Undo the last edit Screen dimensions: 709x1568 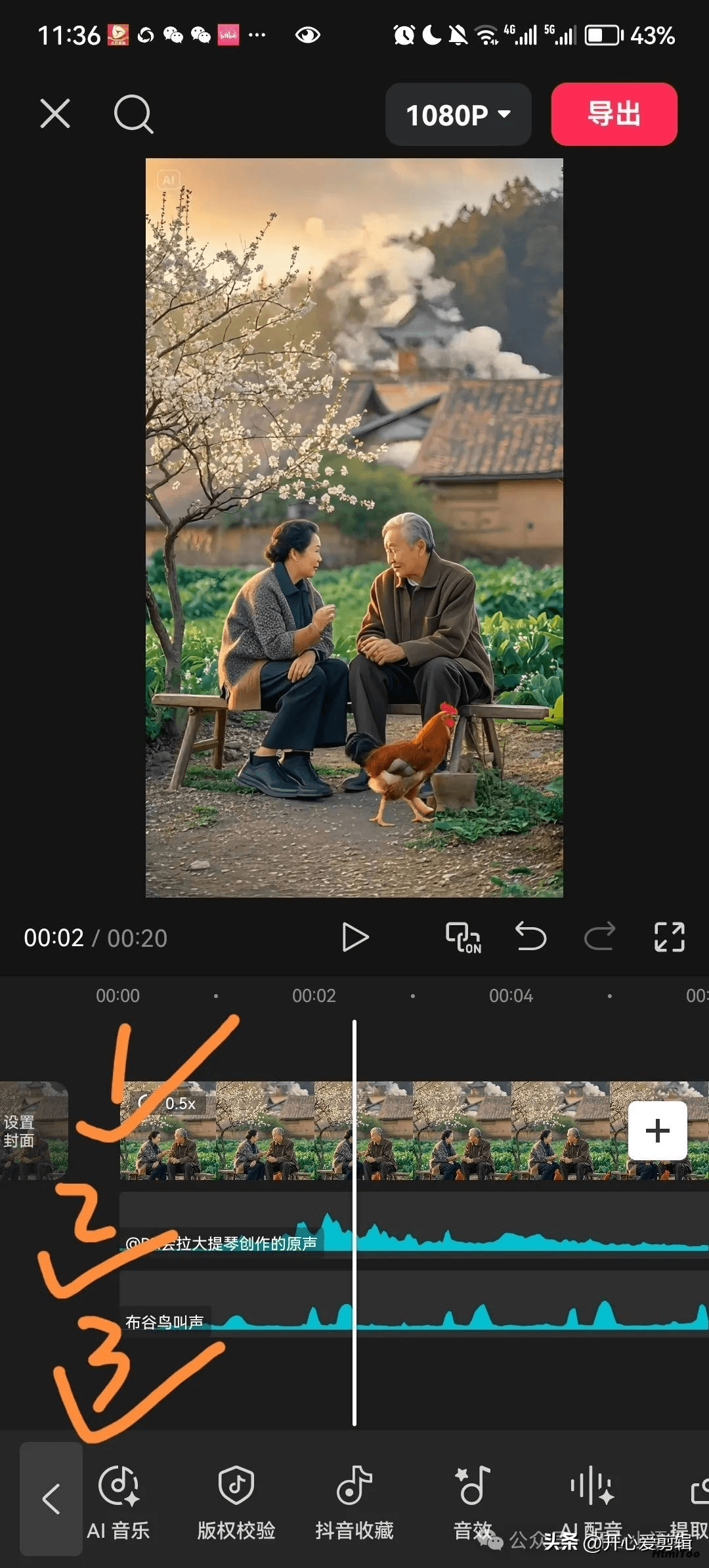tap(530, 936)
